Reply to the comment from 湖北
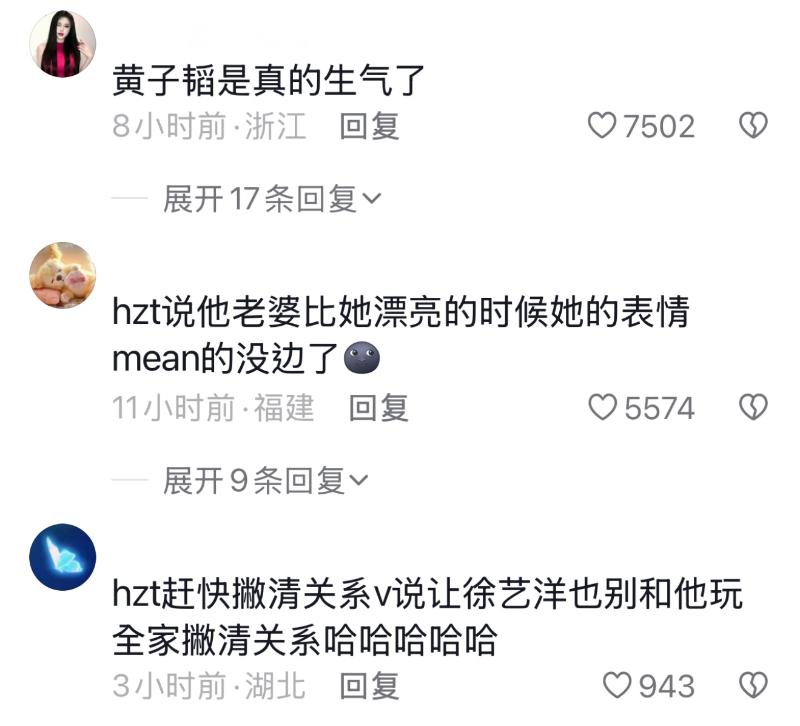This screenshot has height=726, width=800. click(370, 685)
